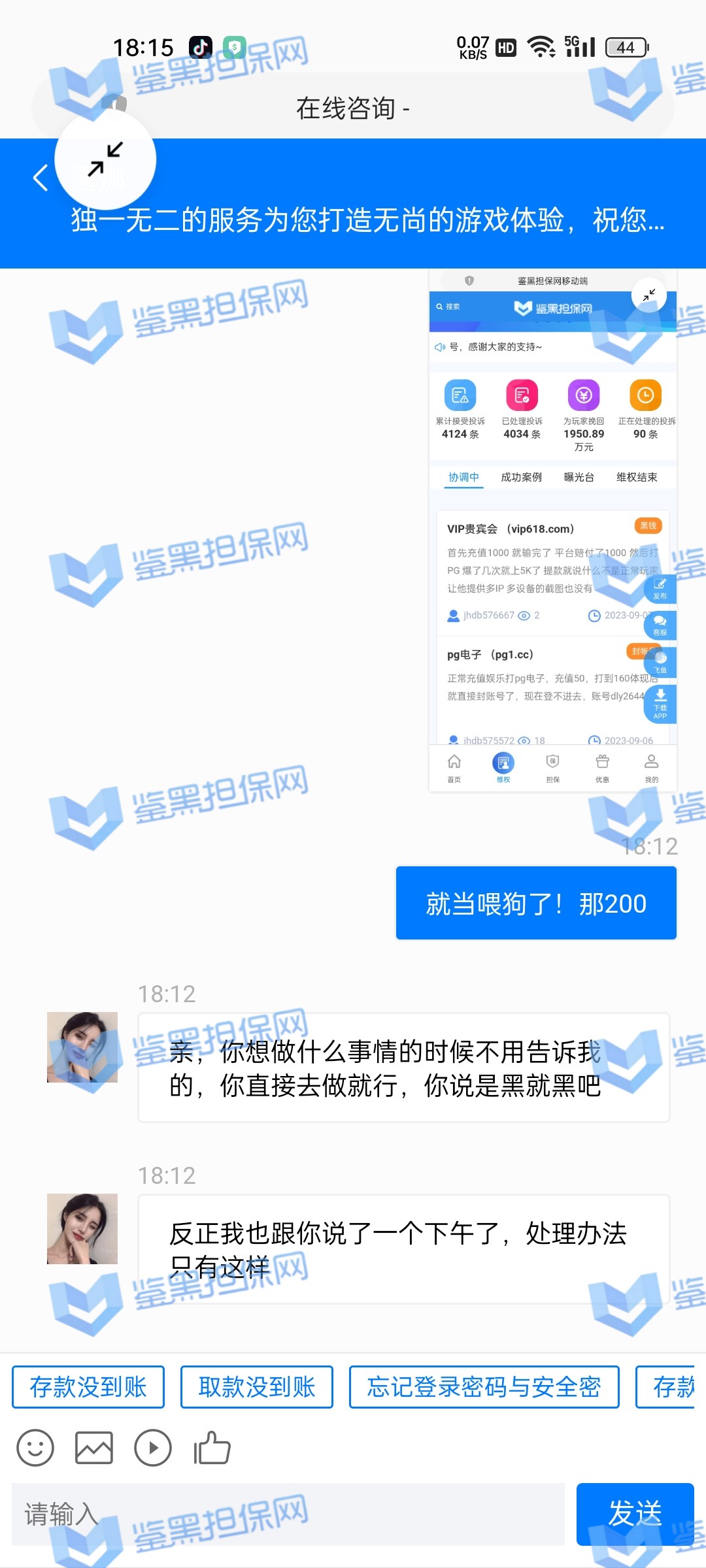Attach a video to the chat
706x1568 pixels.
pos(153,1448)
